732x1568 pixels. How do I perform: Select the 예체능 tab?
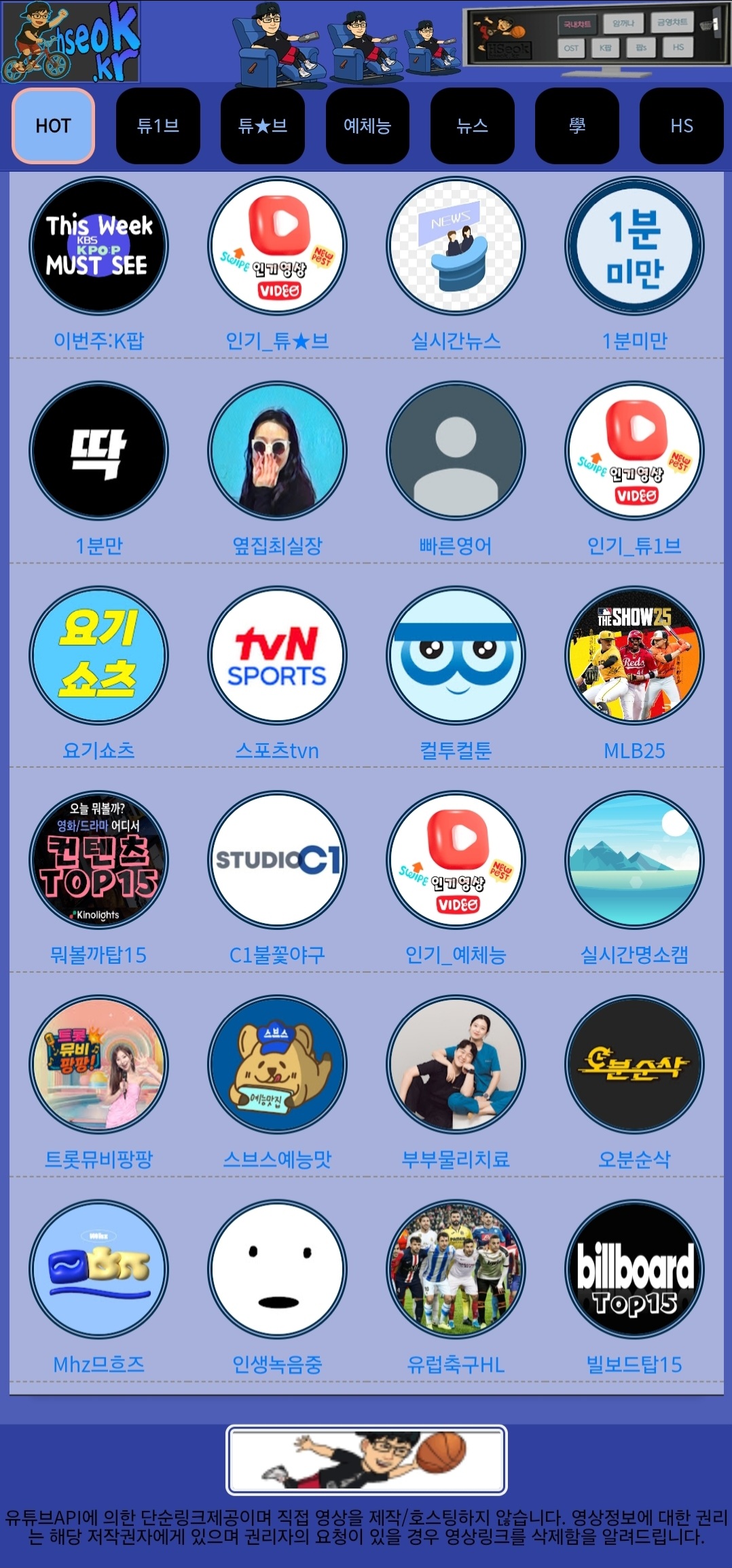[367, 126]
